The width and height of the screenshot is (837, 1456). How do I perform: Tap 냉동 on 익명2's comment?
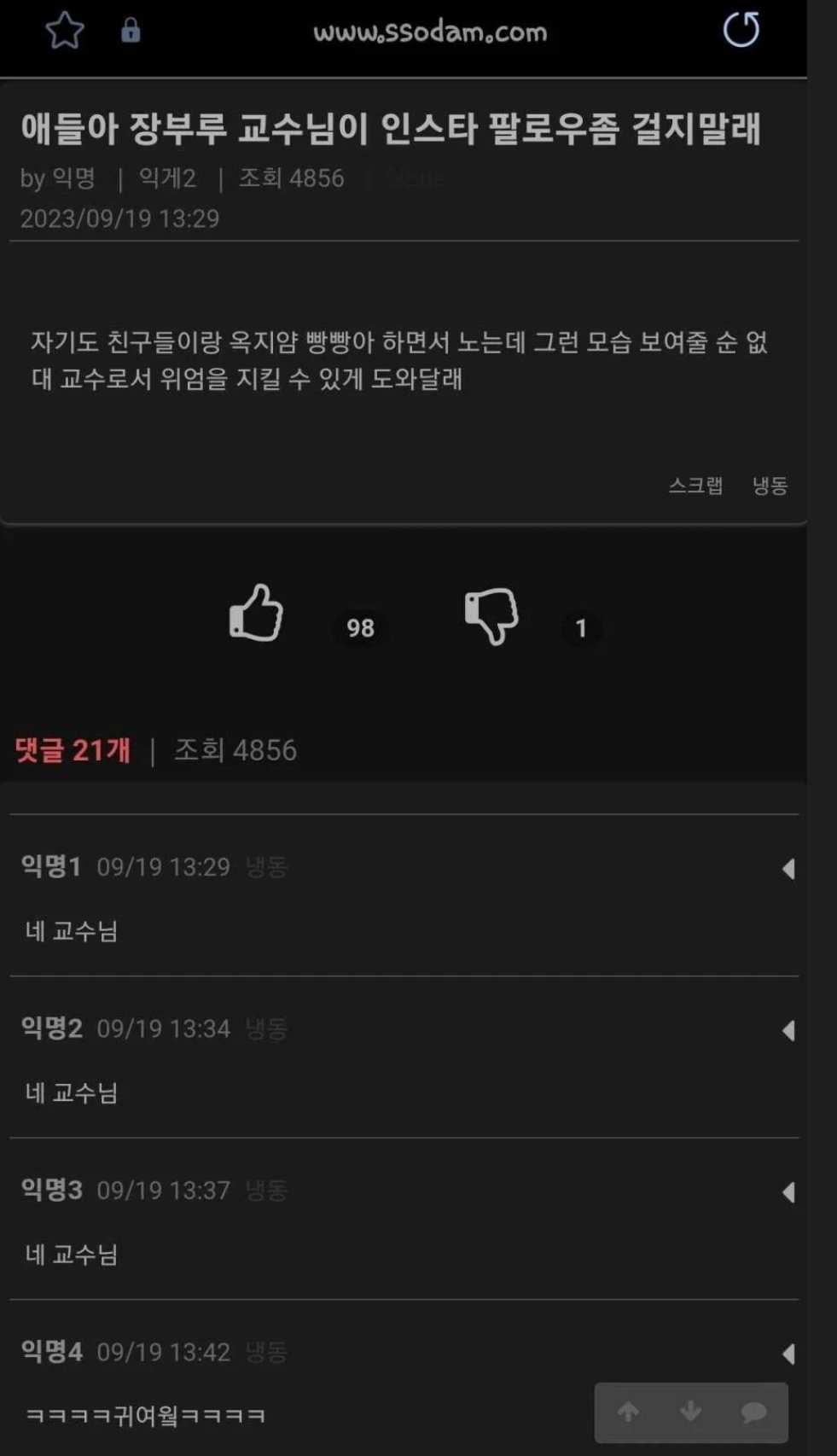point(266,1029)
